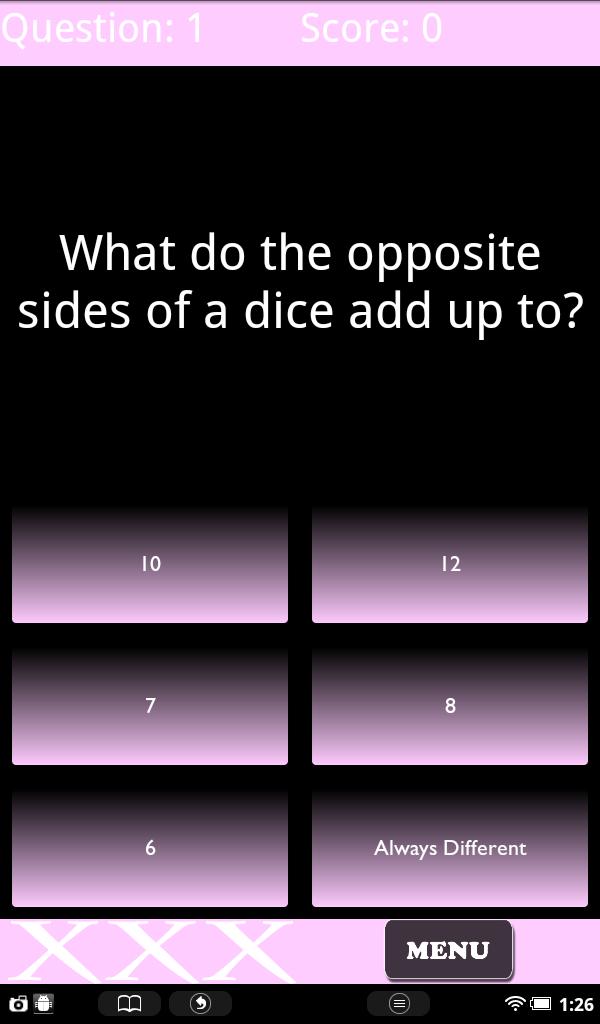Answer with 8
Screen dimensions: 600x1024
[450, 706]
